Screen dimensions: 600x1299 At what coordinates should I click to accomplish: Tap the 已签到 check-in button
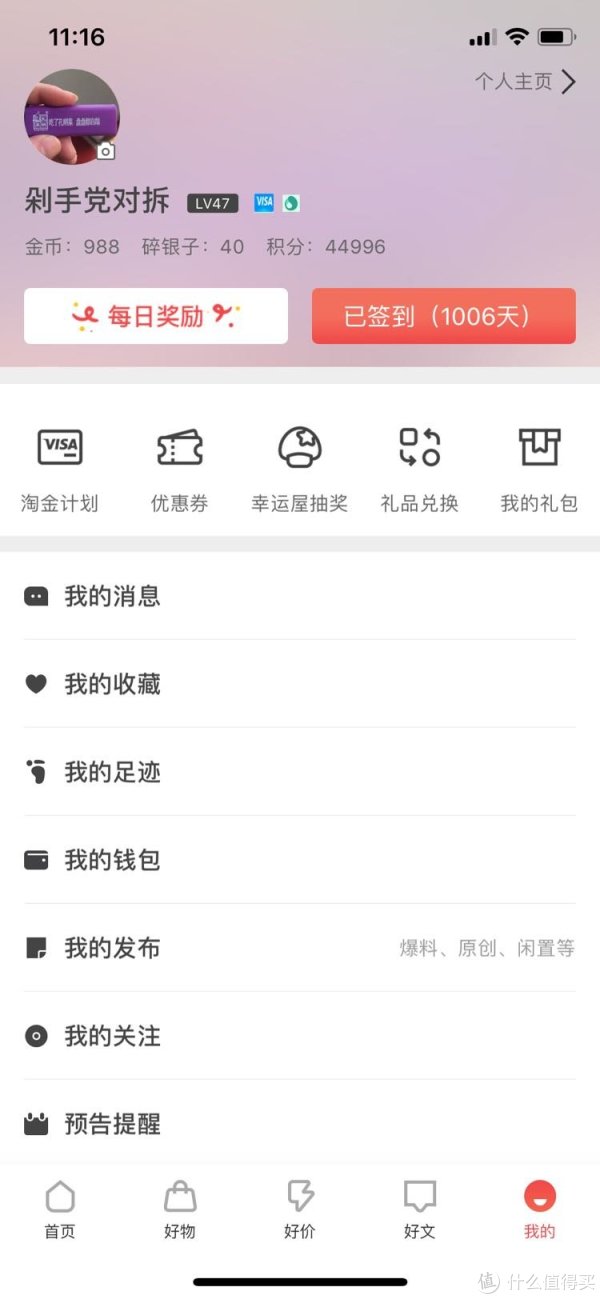click(443, 316)
